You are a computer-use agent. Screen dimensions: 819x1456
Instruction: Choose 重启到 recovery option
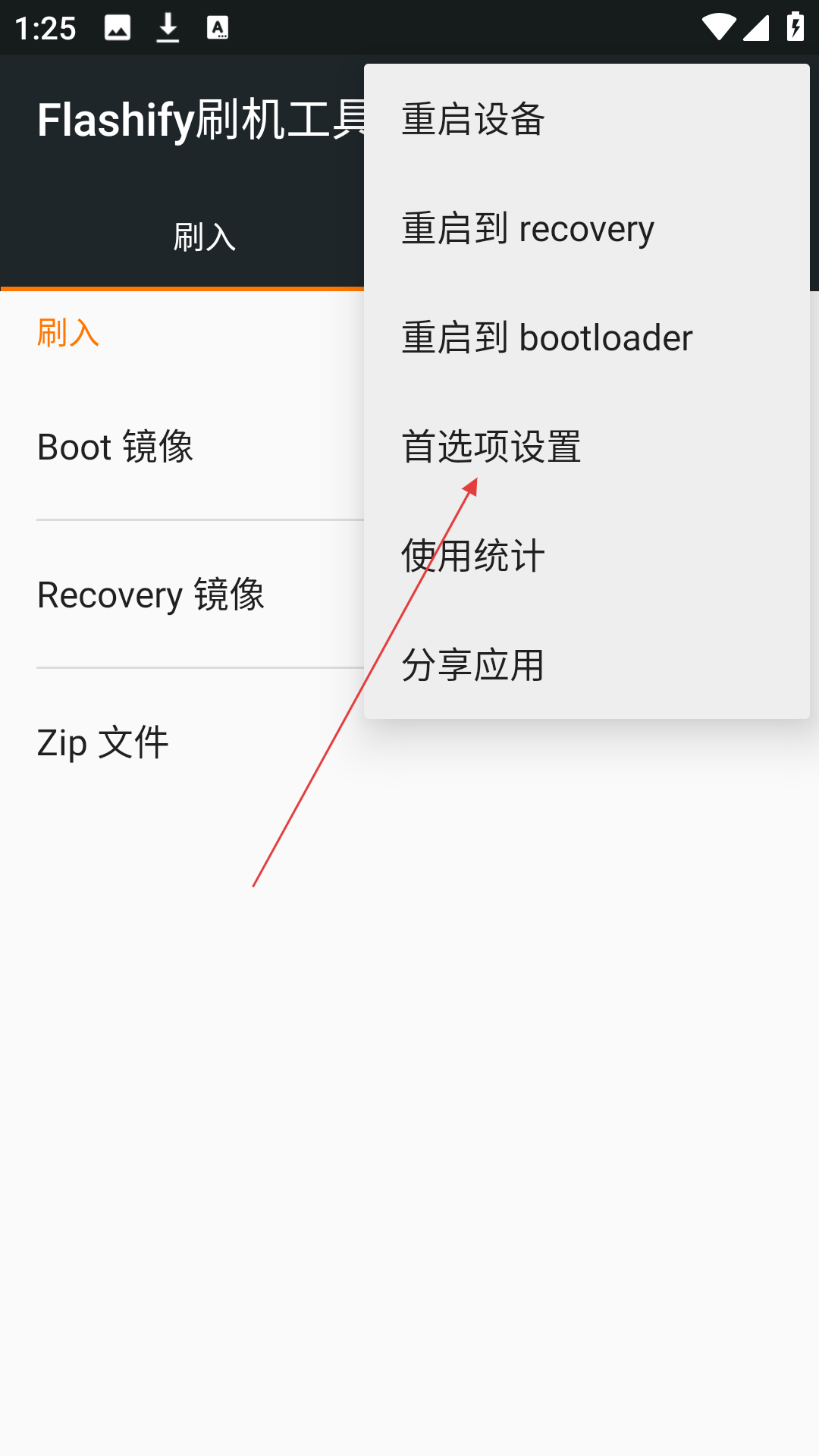point(587,228)
